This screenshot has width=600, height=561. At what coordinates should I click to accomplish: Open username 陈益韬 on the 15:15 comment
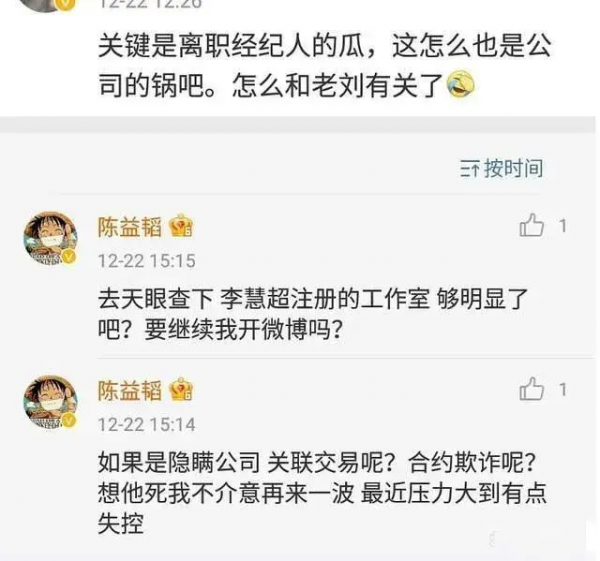pyautogui.click(x=130, y=227)
